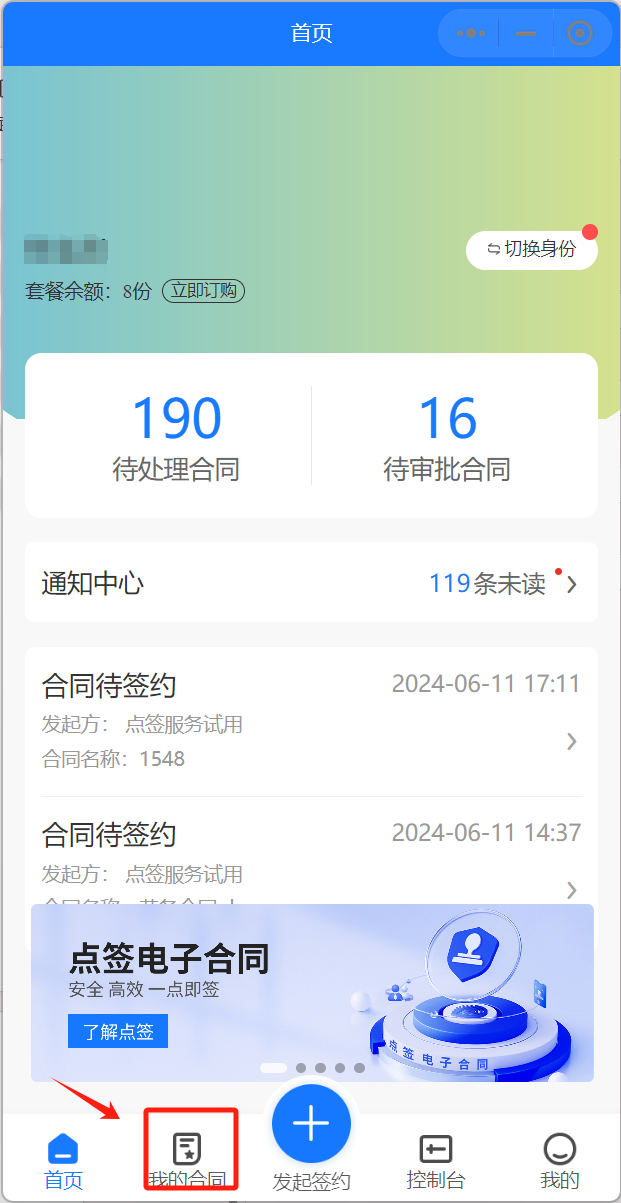Open the 190 待处理合同 list
This screenshot has width=621, height=1203.
pos(176,438)
